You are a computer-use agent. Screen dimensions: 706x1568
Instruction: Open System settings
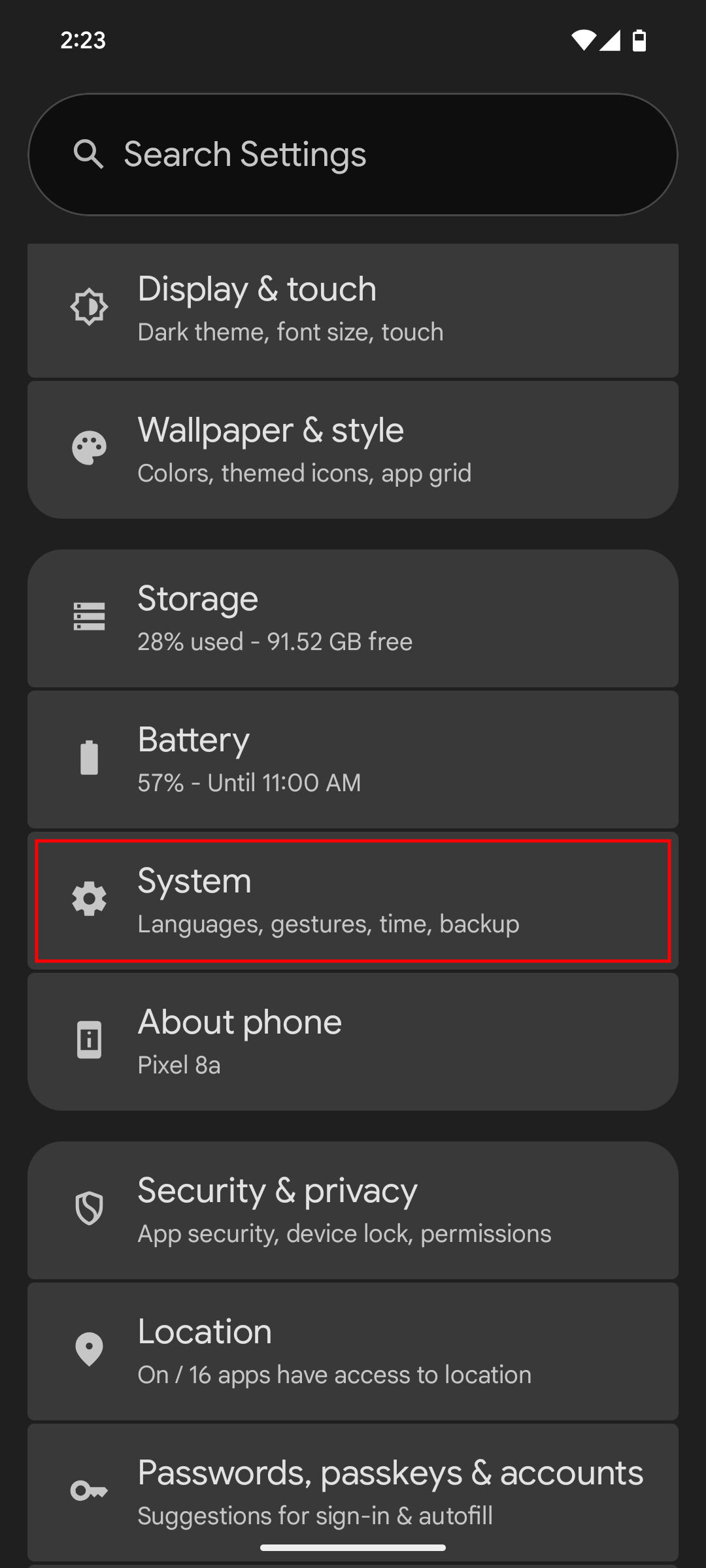353,899
